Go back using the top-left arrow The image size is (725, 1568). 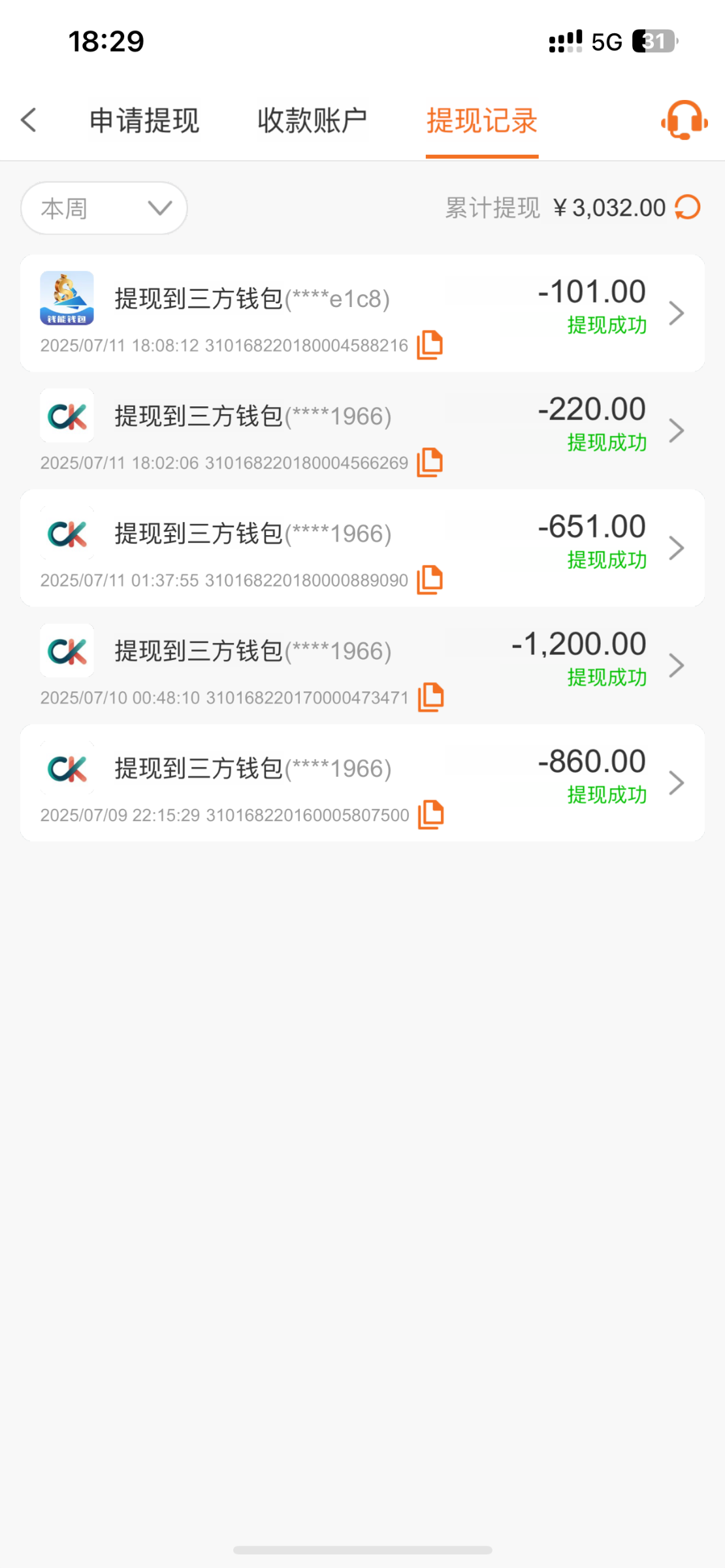pos(29,120)
